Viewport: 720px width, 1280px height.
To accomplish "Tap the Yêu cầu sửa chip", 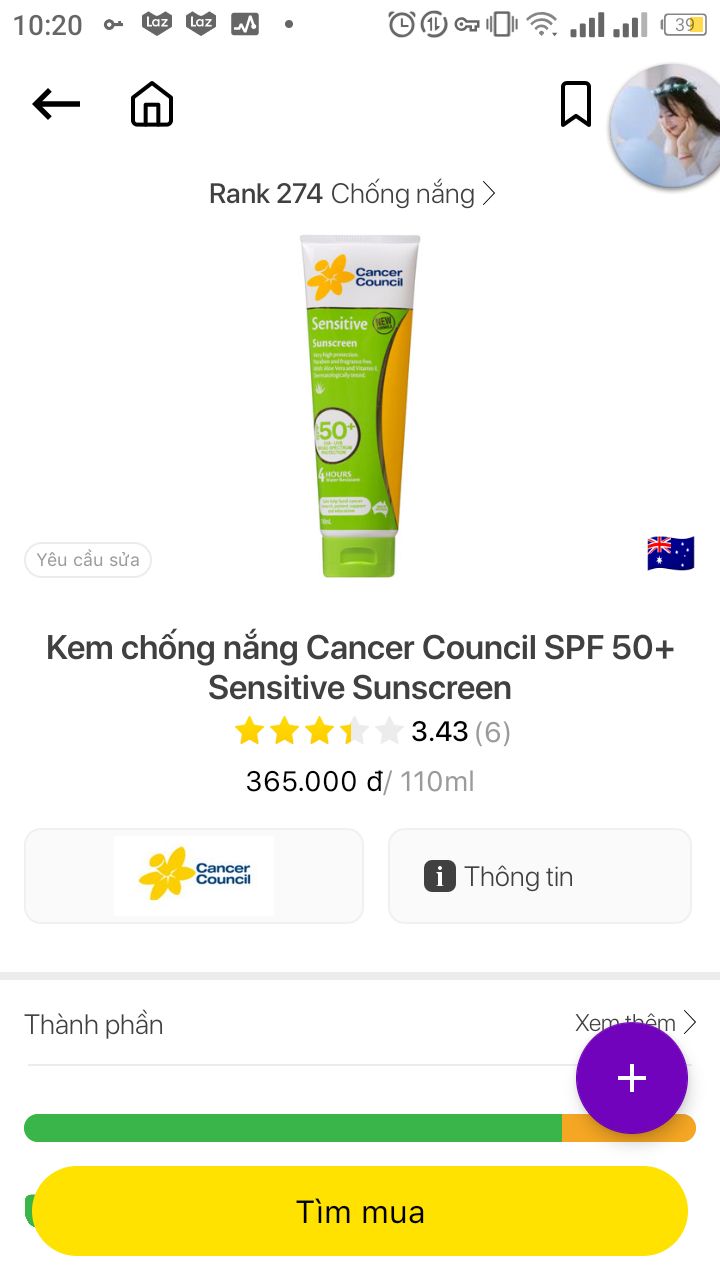I will point(88,560).
